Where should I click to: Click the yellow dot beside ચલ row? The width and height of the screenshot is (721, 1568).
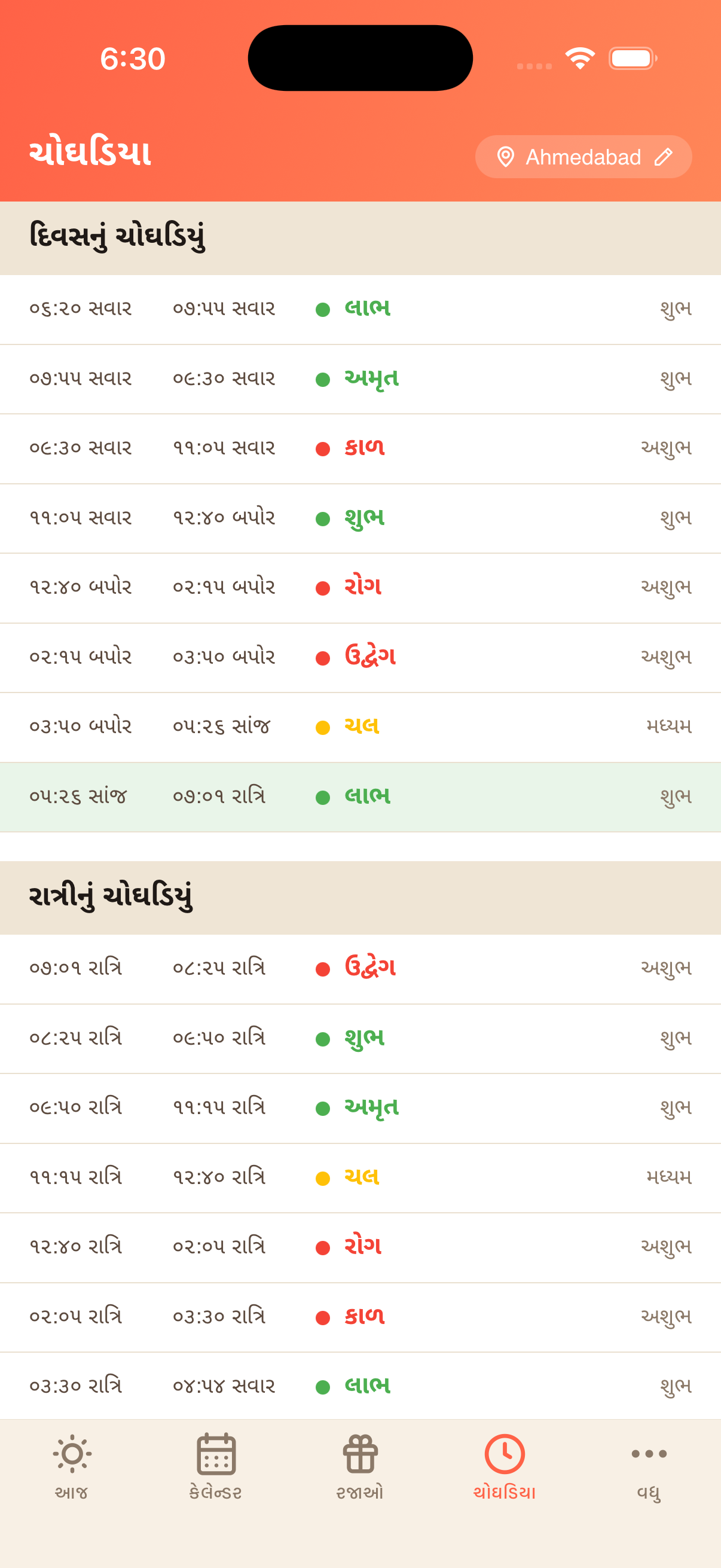[322, 727]
